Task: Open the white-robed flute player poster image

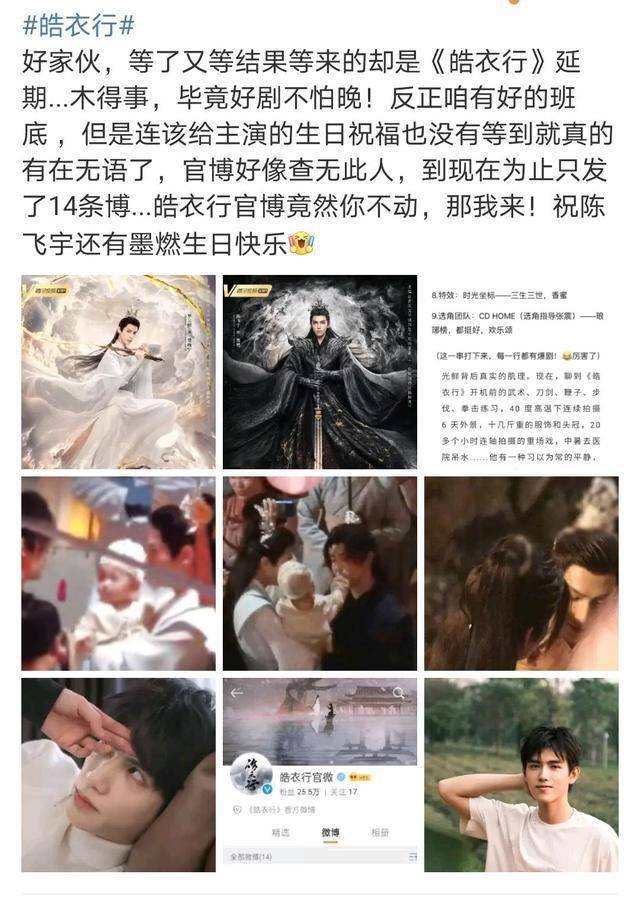Action: (118, 372)
